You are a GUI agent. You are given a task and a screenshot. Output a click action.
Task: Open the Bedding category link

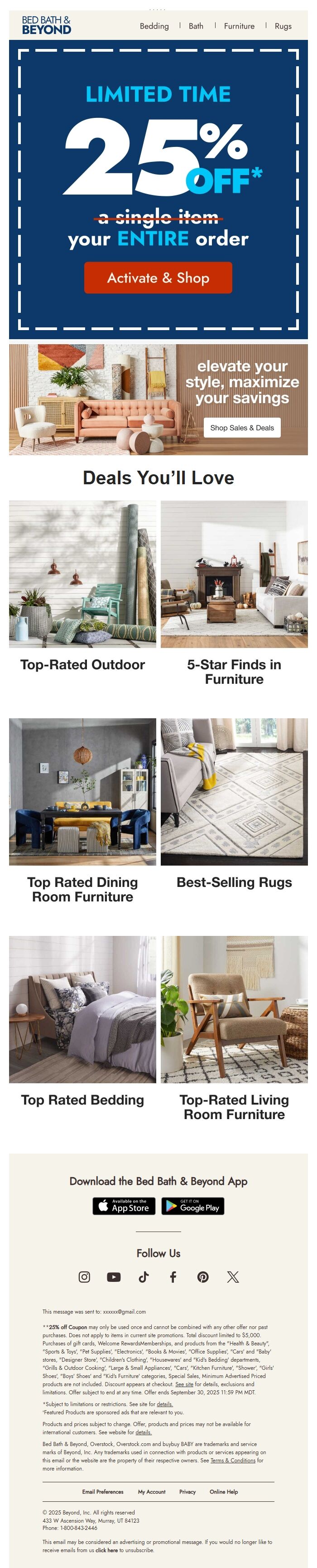(x=154, y=26)
